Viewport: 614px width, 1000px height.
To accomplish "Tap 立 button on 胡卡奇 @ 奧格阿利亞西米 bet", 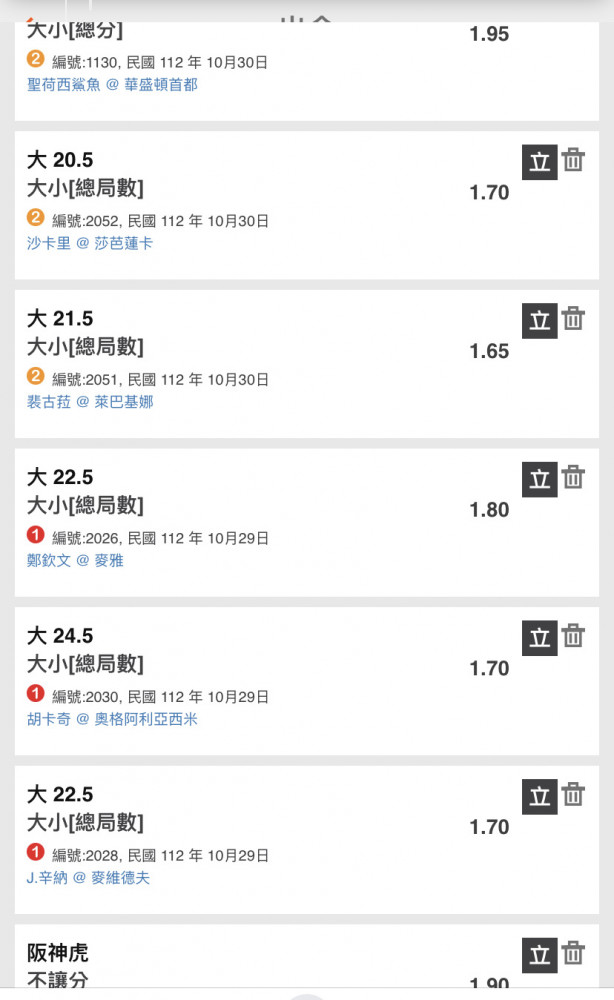I will pos(539,638).
